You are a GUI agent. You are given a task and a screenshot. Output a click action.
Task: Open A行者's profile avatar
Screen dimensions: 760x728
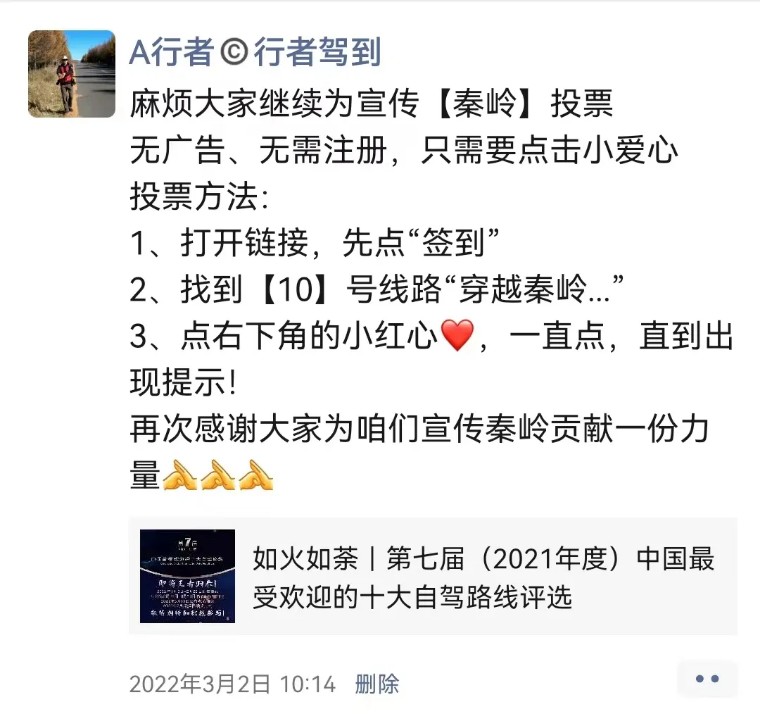pos(71,74)
